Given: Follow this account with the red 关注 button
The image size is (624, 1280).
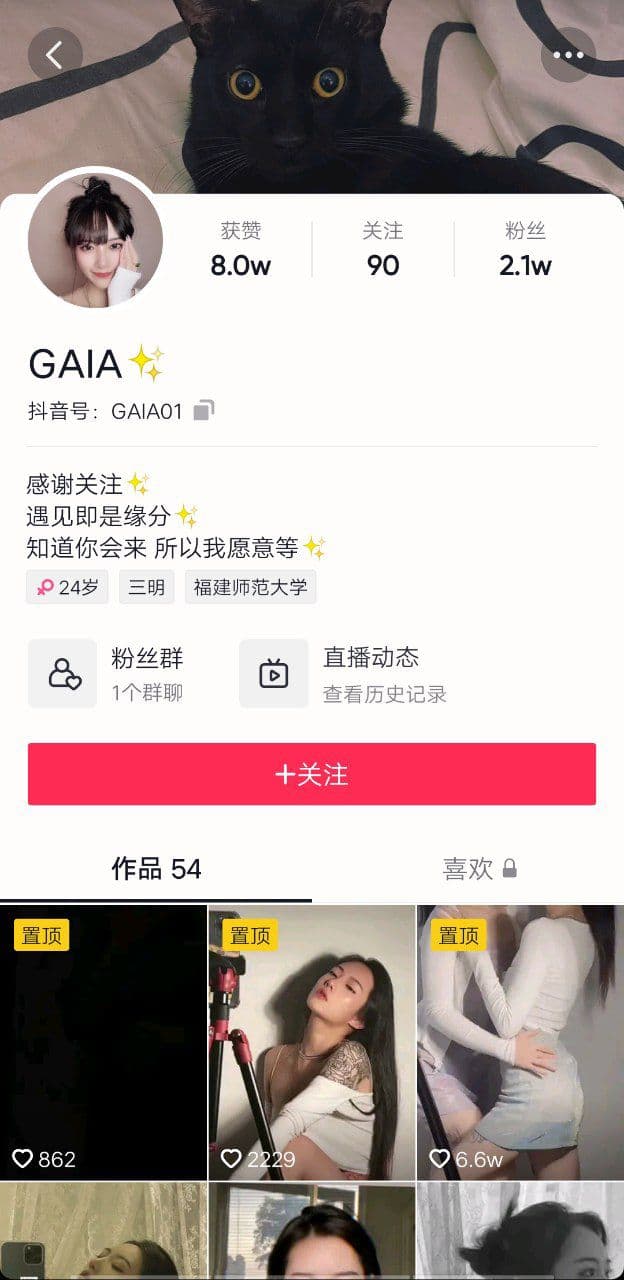Looking at the screenshot, I should [x=312, y=774].
